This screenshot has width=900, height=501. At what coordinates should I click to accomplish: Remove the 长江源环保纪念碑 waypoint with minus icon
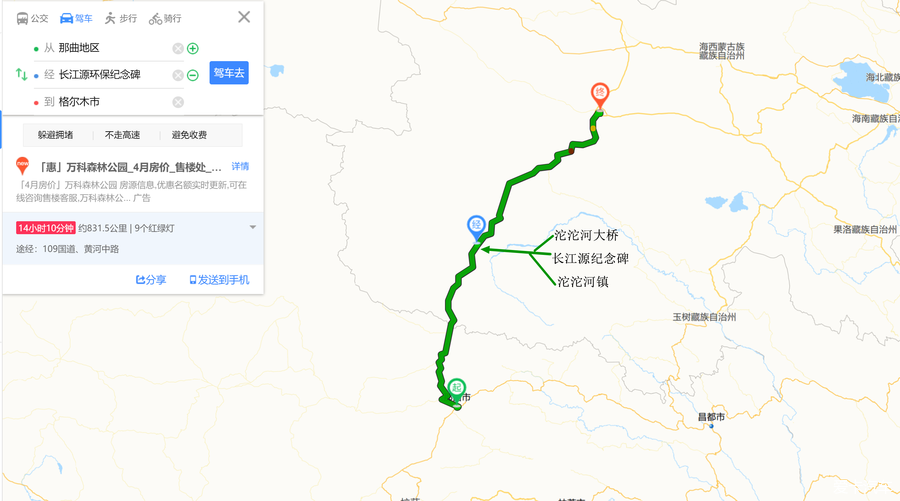[x=193, y=75]
